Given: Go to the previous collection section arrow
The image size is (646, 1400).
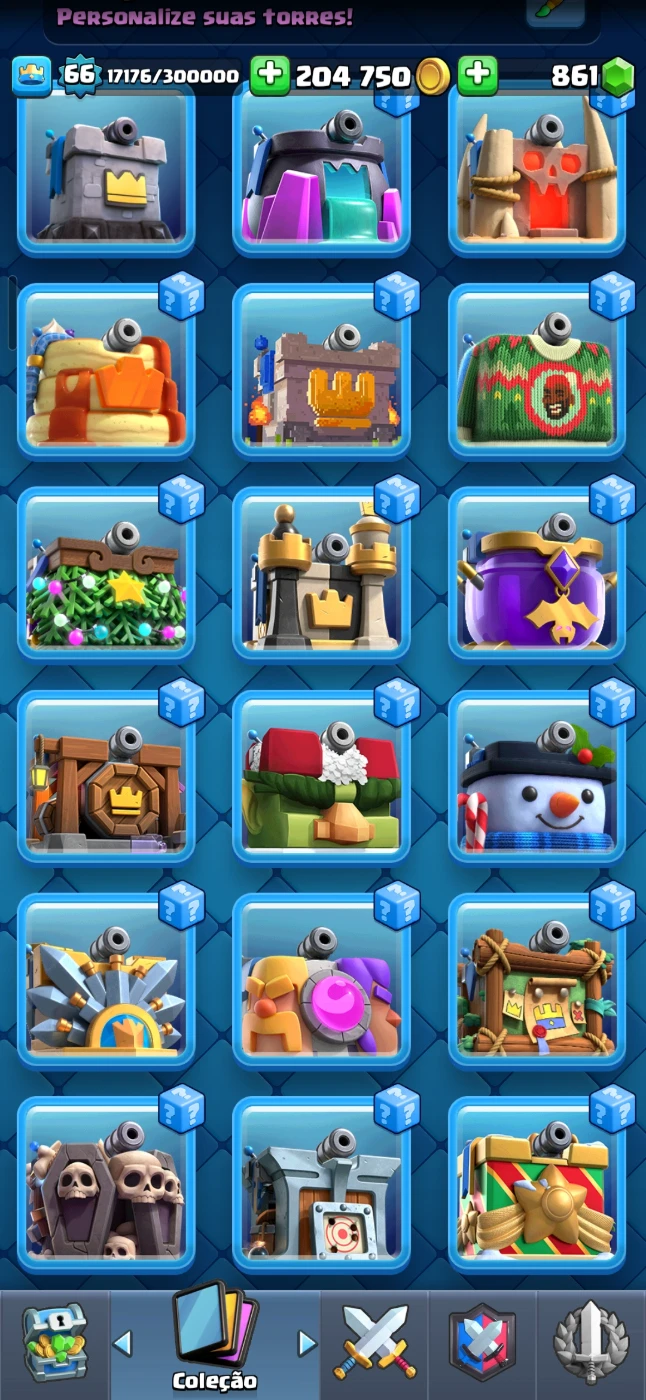Looking at the screenshot, I should coord(123,1343).
